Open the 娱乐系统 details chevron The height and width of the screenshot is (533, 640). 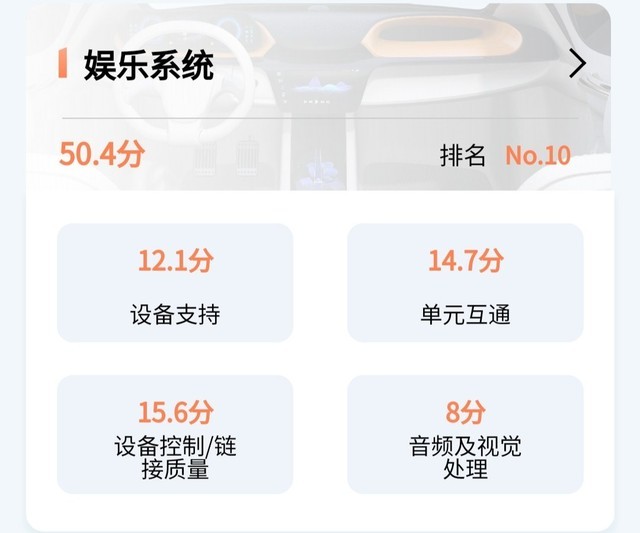pyautogui.click(x=577, y=64)
